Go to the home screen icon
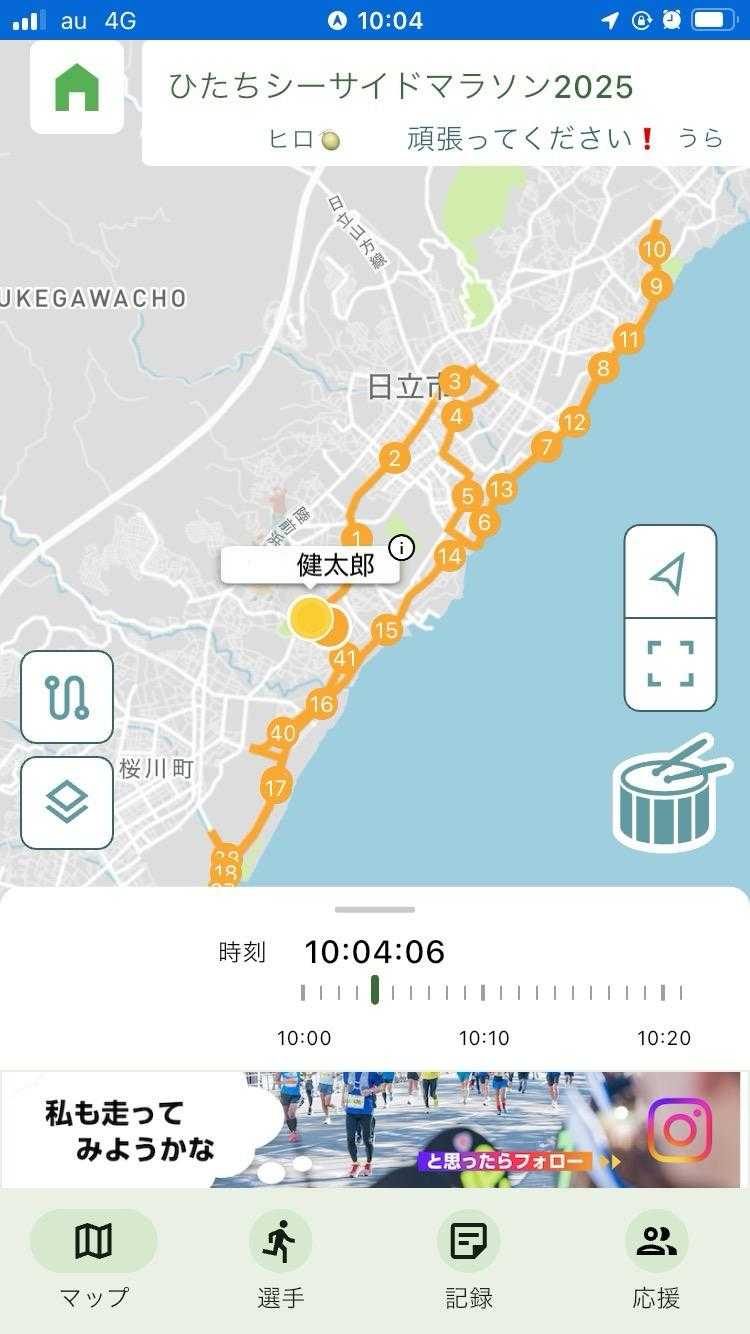 [77, 88]
